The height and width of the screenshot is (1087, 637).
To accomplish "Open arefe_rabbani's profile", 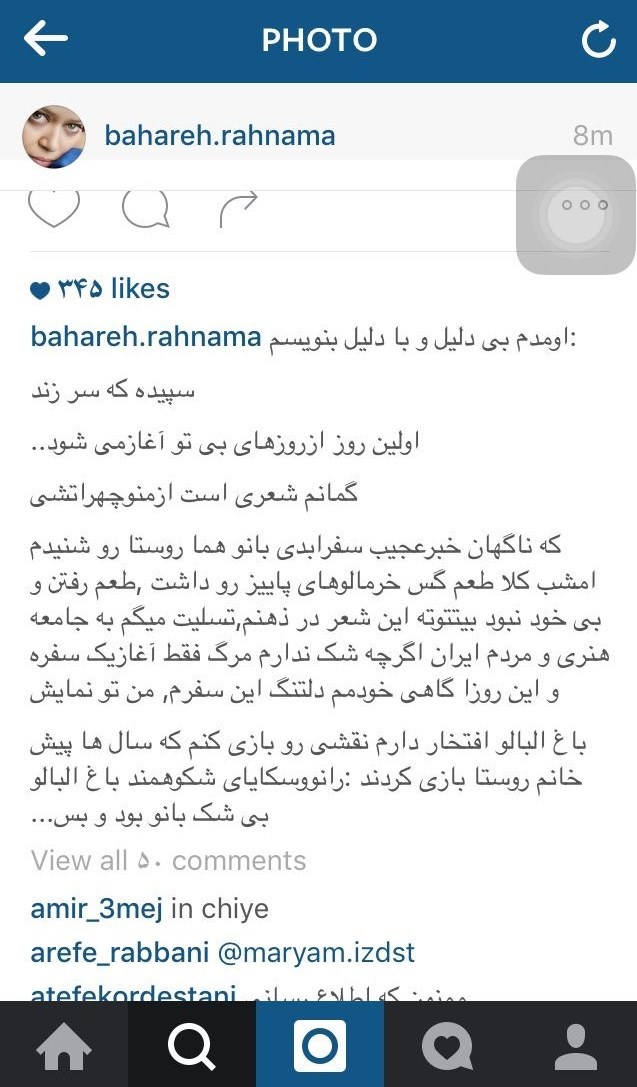I will pyautogui.click(x=118, y=953).
